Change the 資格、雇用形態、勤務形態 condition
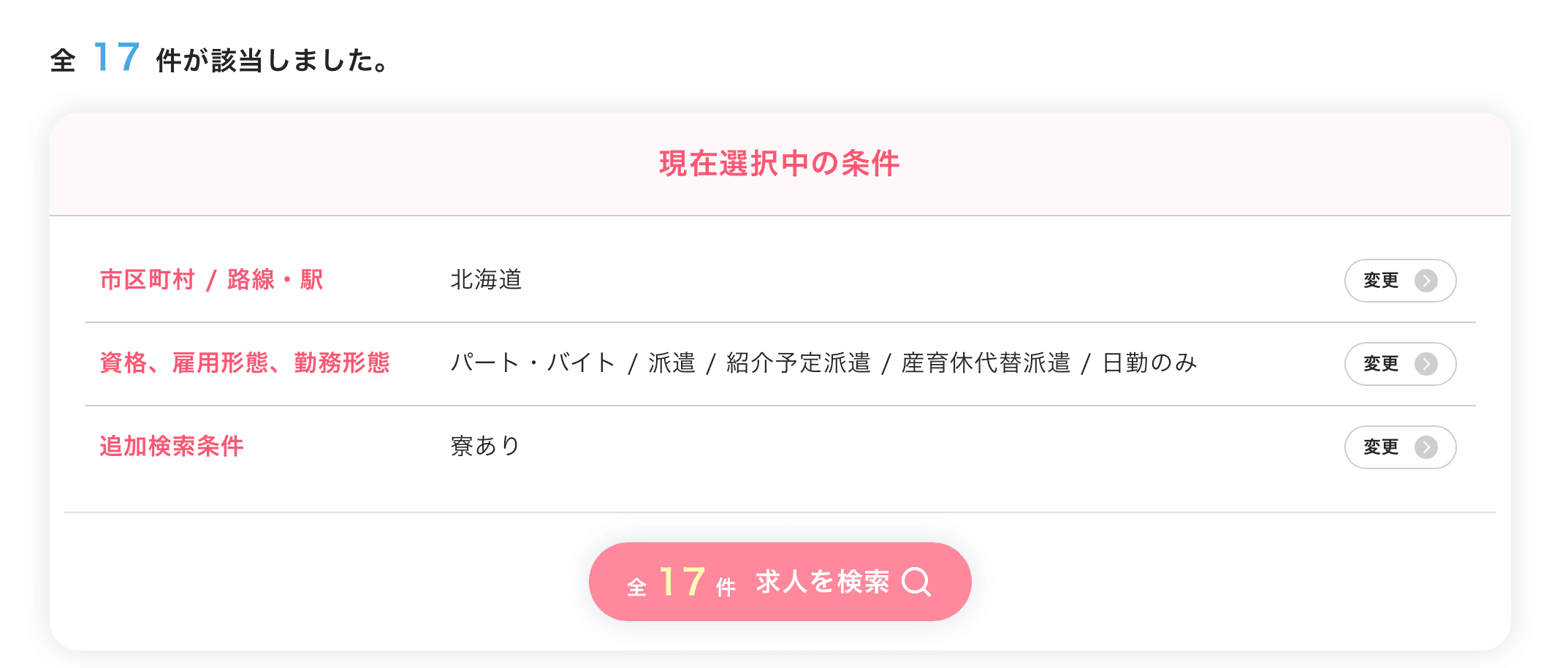 (1399, 364)
